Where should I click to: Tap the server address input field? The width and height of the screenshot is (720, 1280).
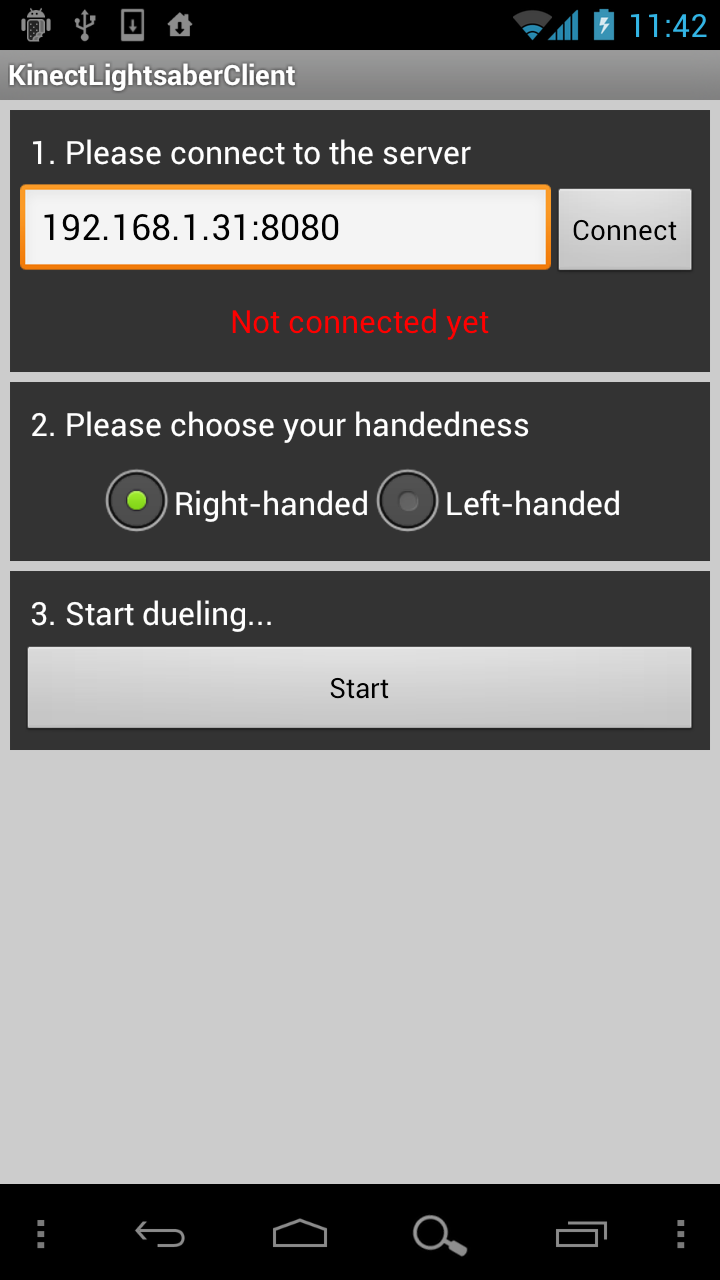tap(285, 228)
